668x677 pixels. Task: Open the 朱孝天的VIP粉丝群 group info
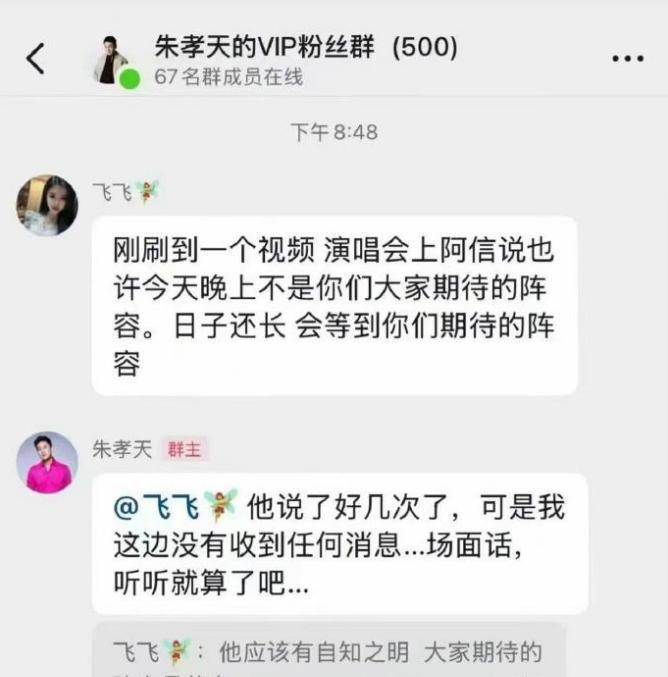(305, 47)
